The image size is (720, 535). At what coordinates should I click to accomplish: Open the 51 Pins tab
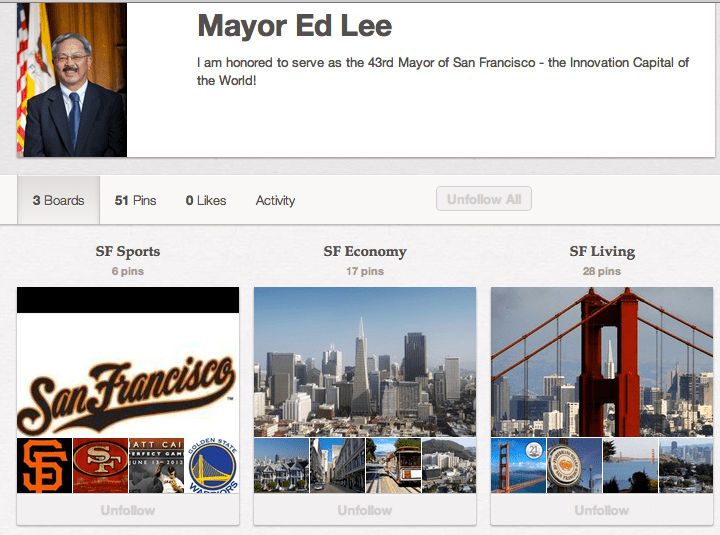135,200
